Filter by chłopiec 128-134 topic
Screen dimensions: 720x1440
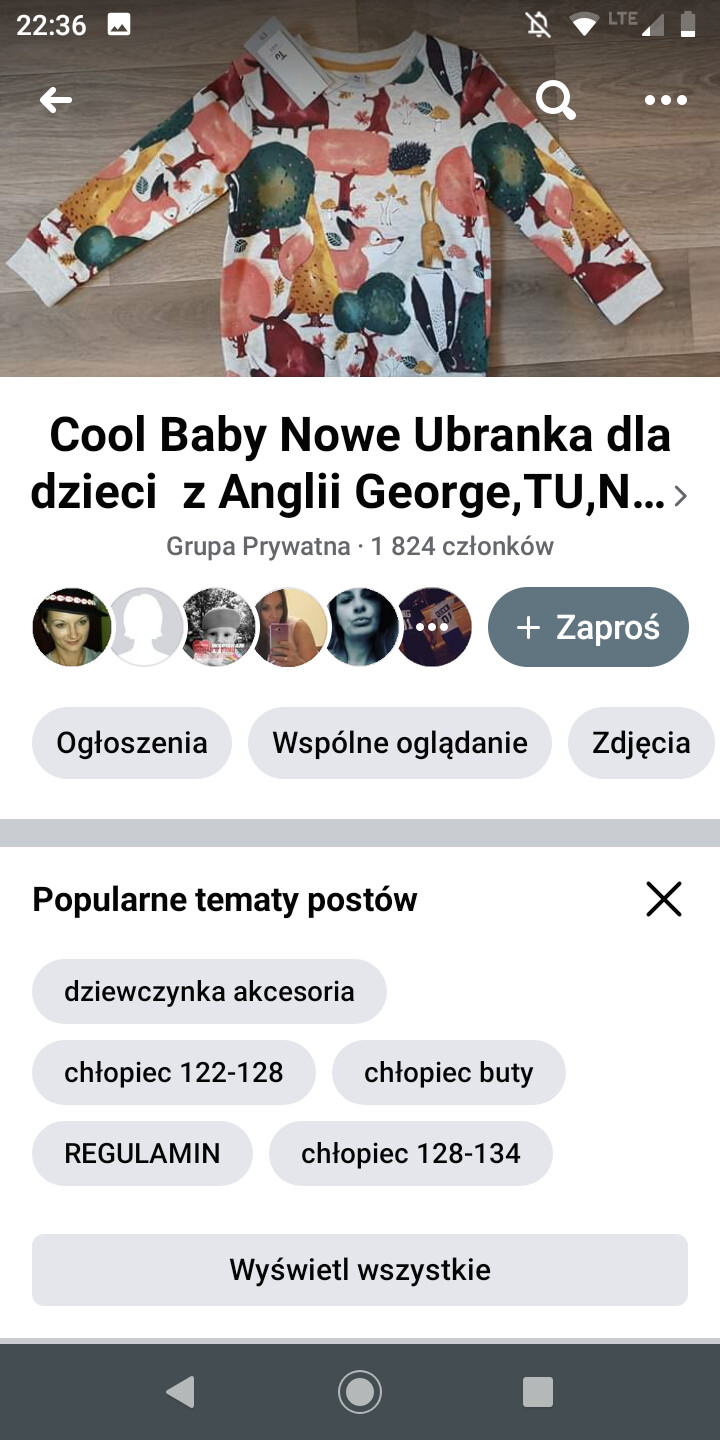pos(411,1153)
